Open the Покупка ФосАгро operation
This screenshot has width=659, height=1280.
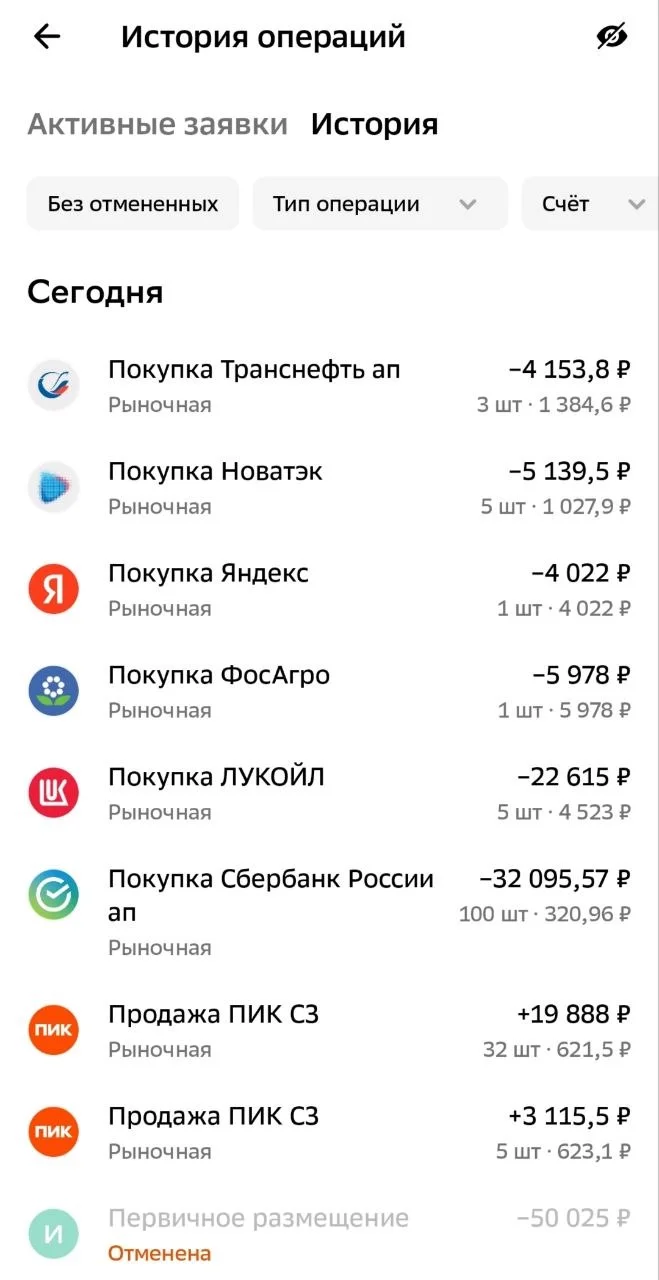pyautogui.click(x=329, y=692)
